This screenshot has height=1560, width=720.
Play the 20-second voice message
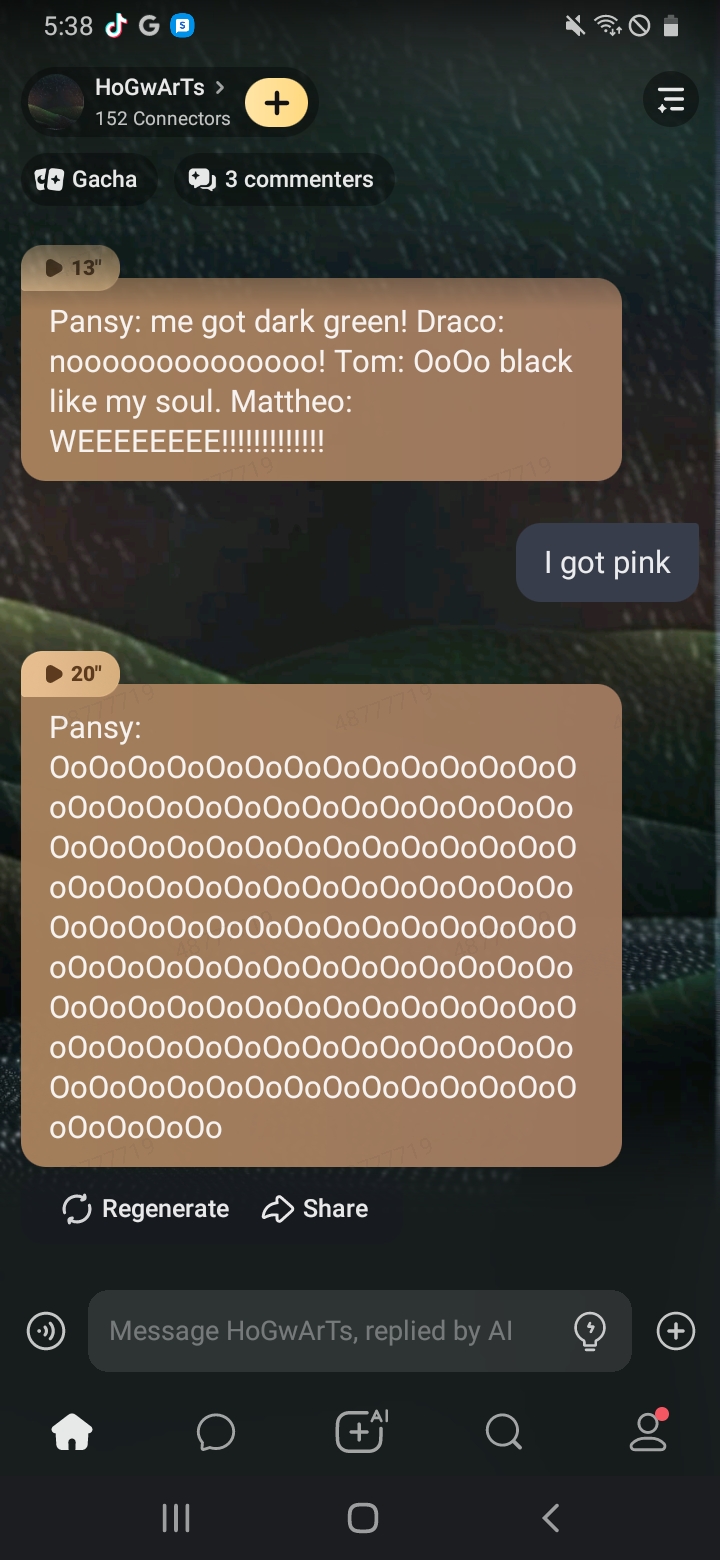pos(71,673)
